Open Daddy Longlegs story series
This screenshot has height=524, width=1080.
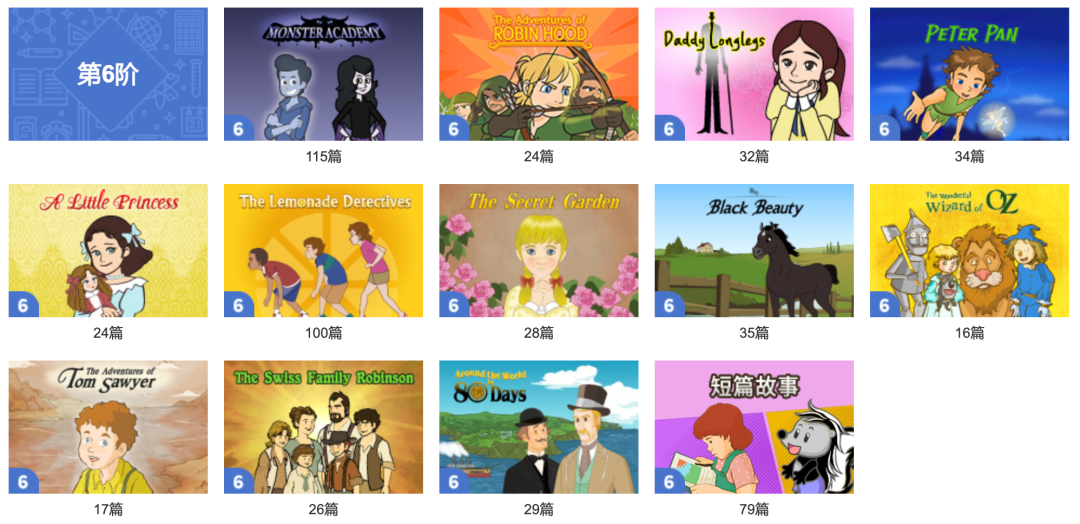point(754,74)
